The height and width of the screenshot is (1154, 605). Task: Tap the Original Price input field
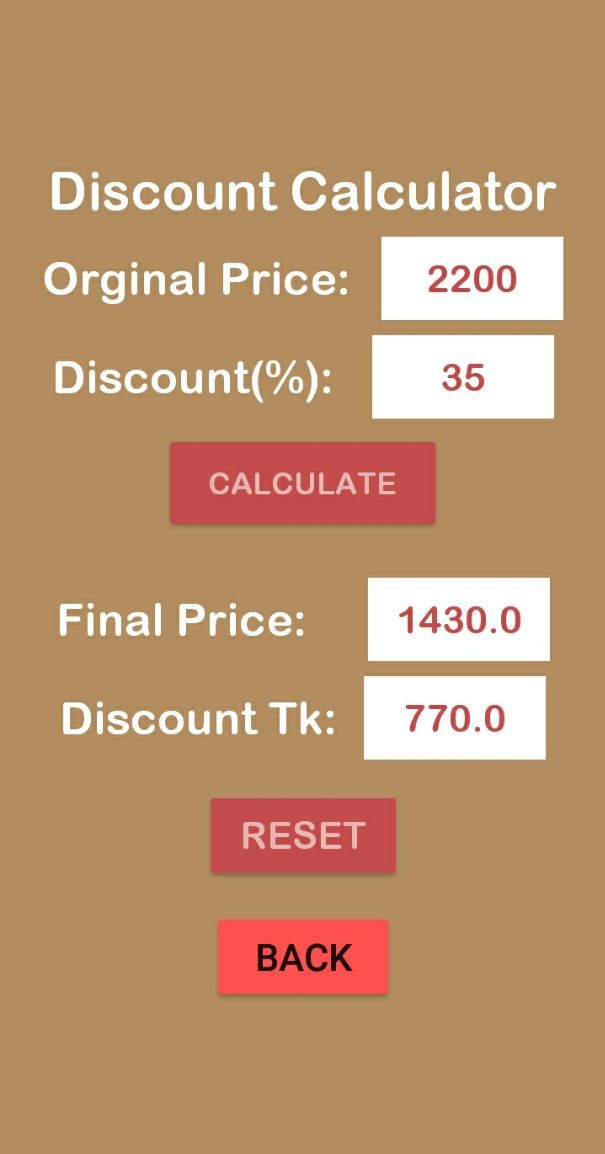(x=472, y=278)
